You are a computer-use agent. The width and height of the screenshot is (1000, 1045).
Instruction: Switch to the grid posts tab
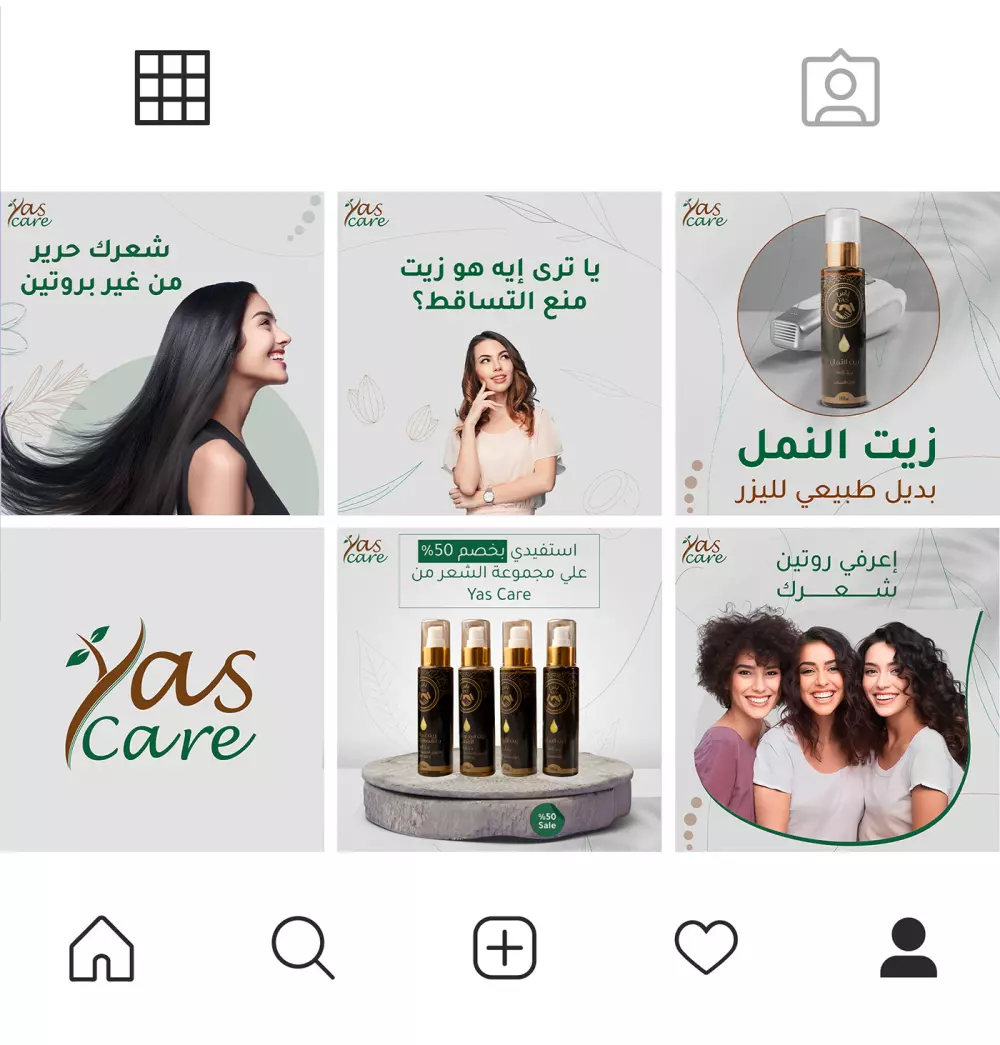174,87
